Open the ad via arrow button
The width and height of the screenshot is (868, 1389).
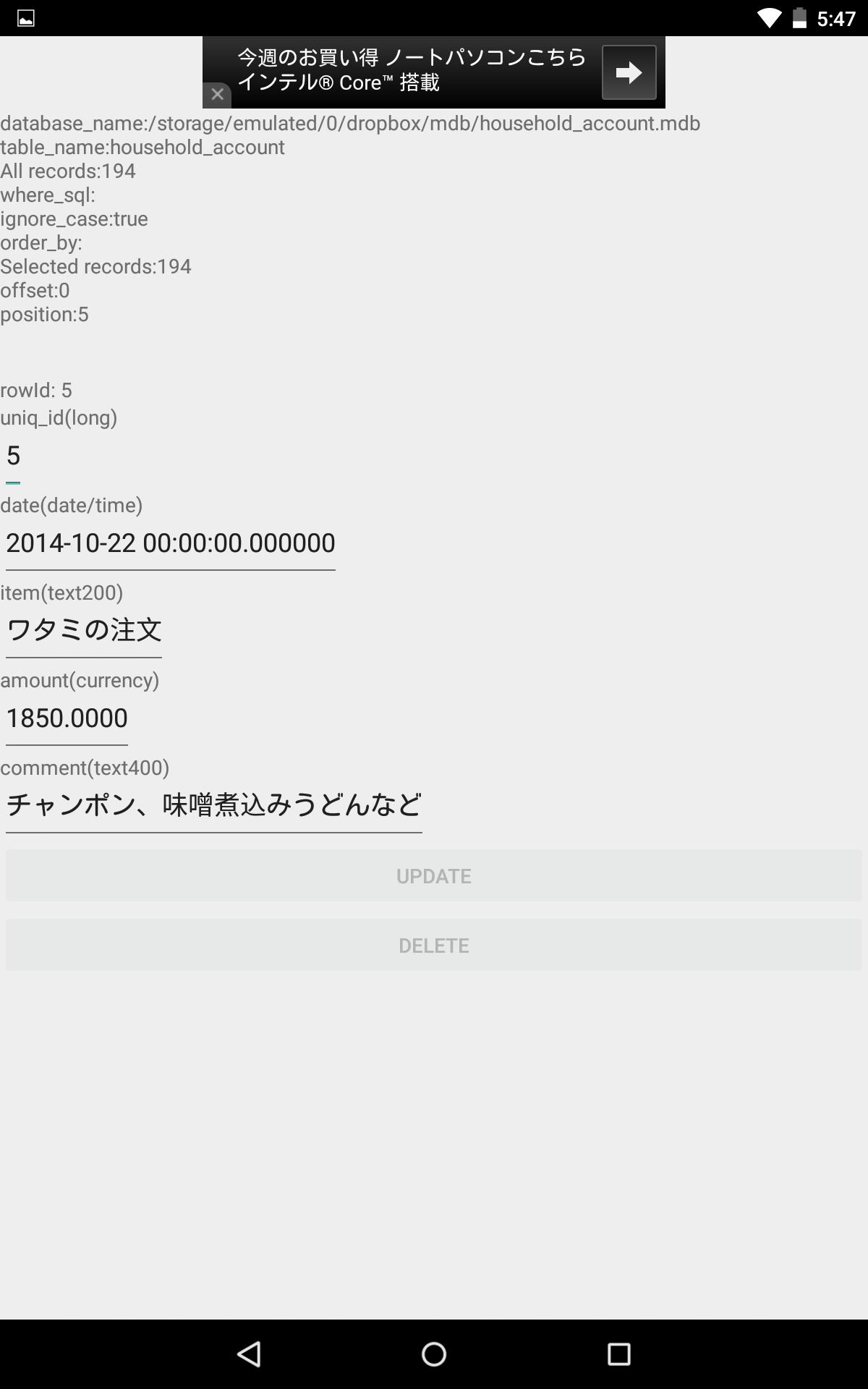point(629,72)
